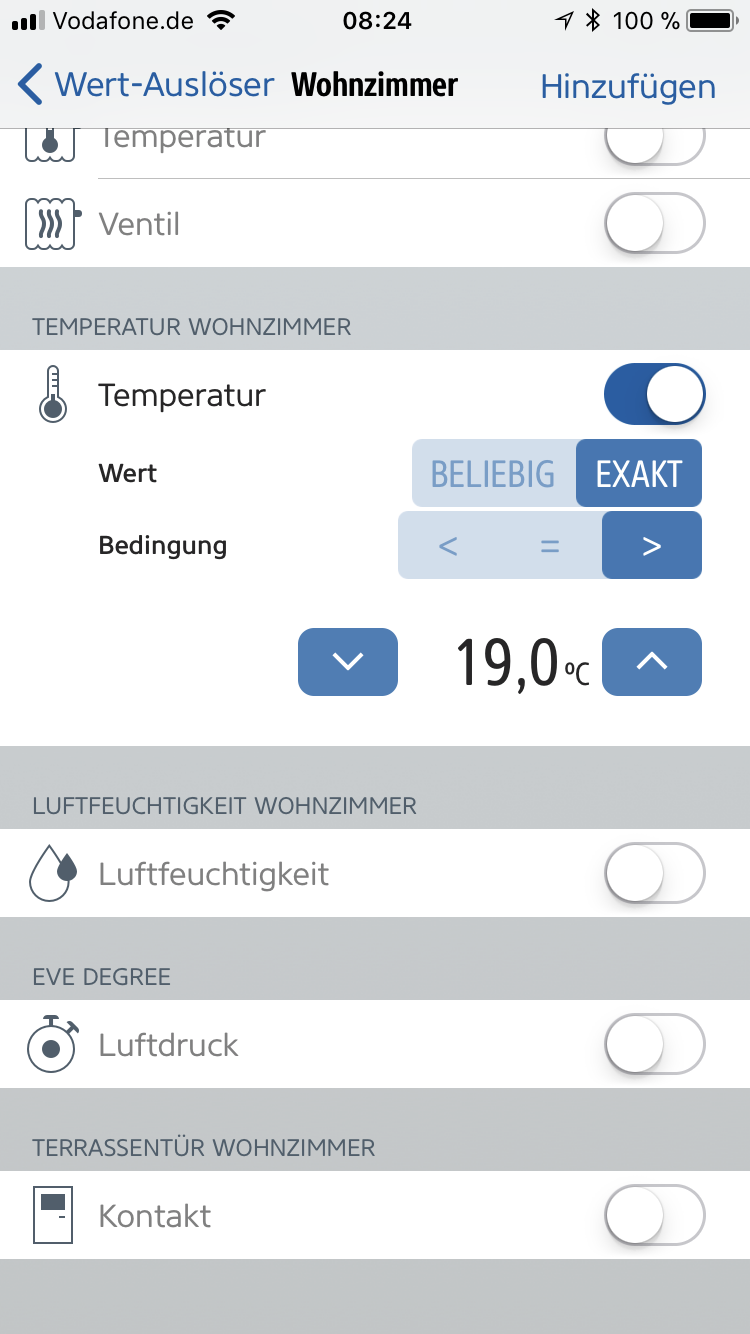Enable the Ventil switch
This screenshot has width=750, height=1334.
pyautogui.click(x=655, y=223)
